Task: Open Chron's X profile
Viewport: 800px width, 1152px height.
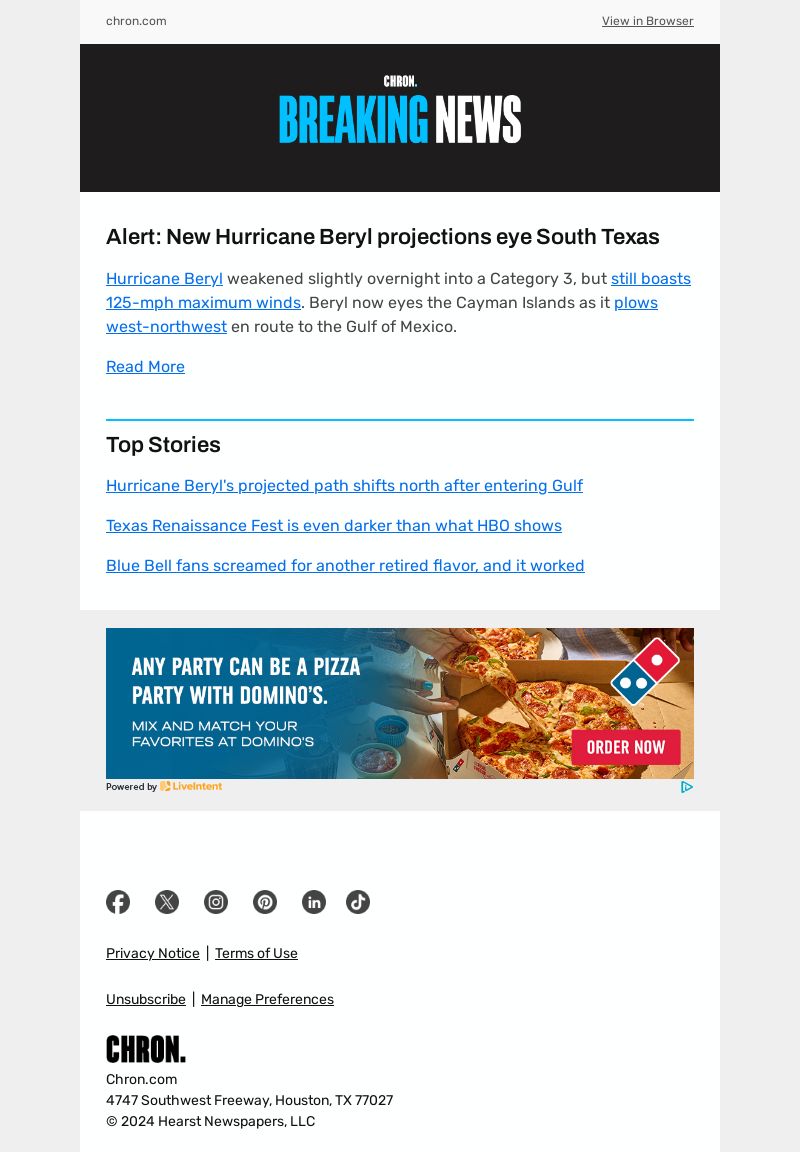Action: point(167,902)
